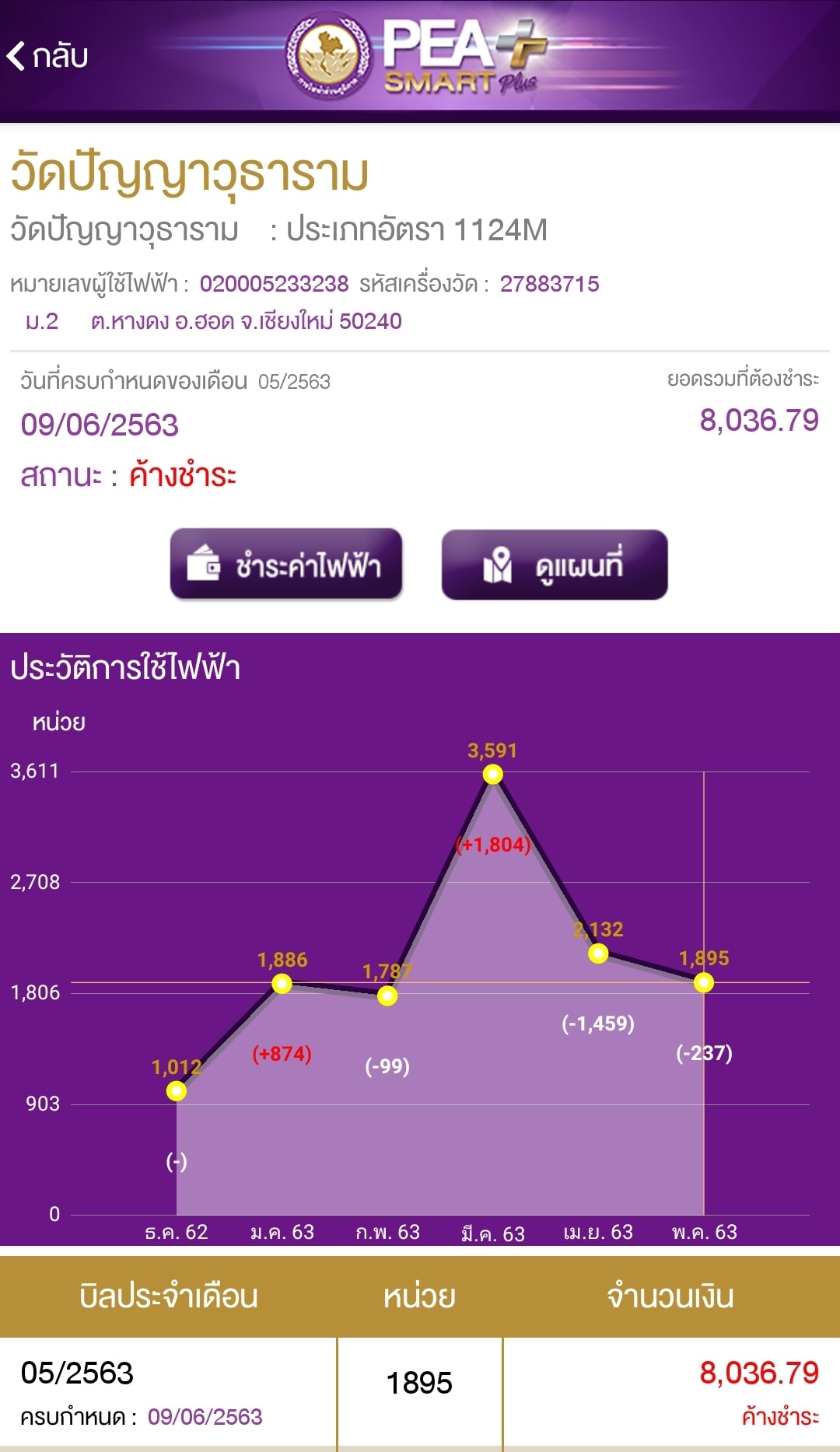Image resolution: width=840 pixels, height=1452 pixels.
Task: Go back with the กลับ button
Action: pos(47,56)
